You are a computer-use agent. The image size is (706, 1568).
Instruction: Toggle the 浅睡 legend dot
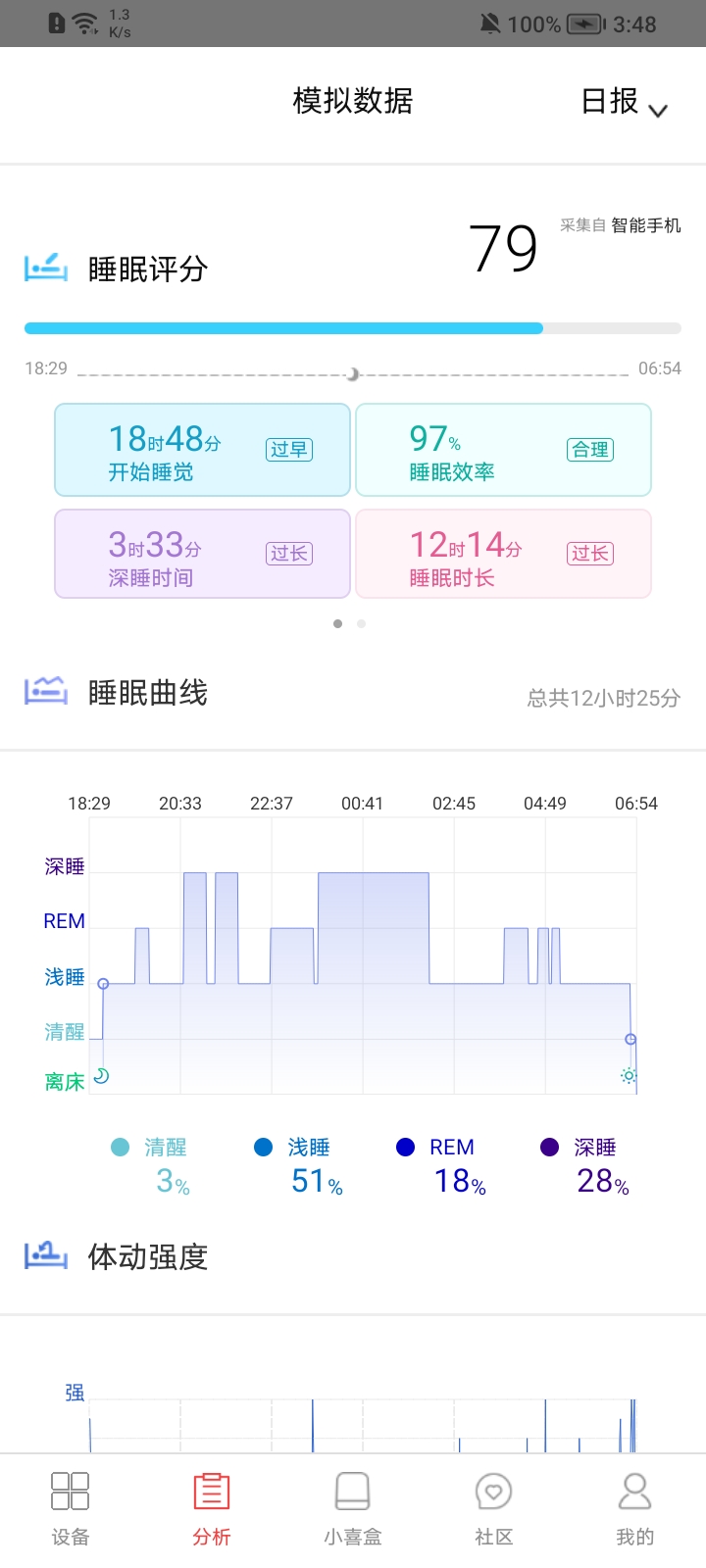point(262,1147)
